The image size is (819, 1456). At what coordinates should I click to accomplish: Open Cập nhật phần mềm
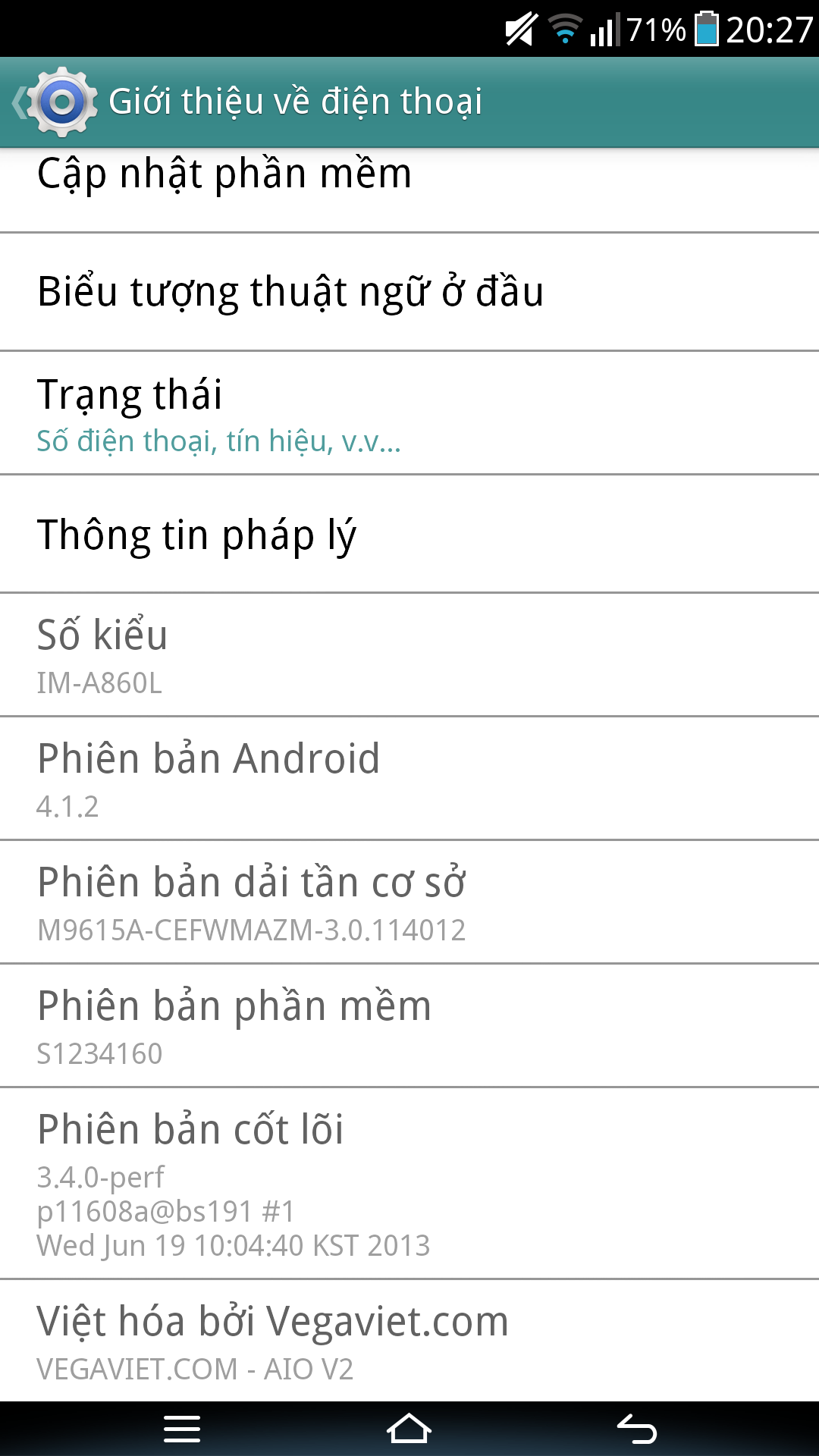tap(409, 190)
